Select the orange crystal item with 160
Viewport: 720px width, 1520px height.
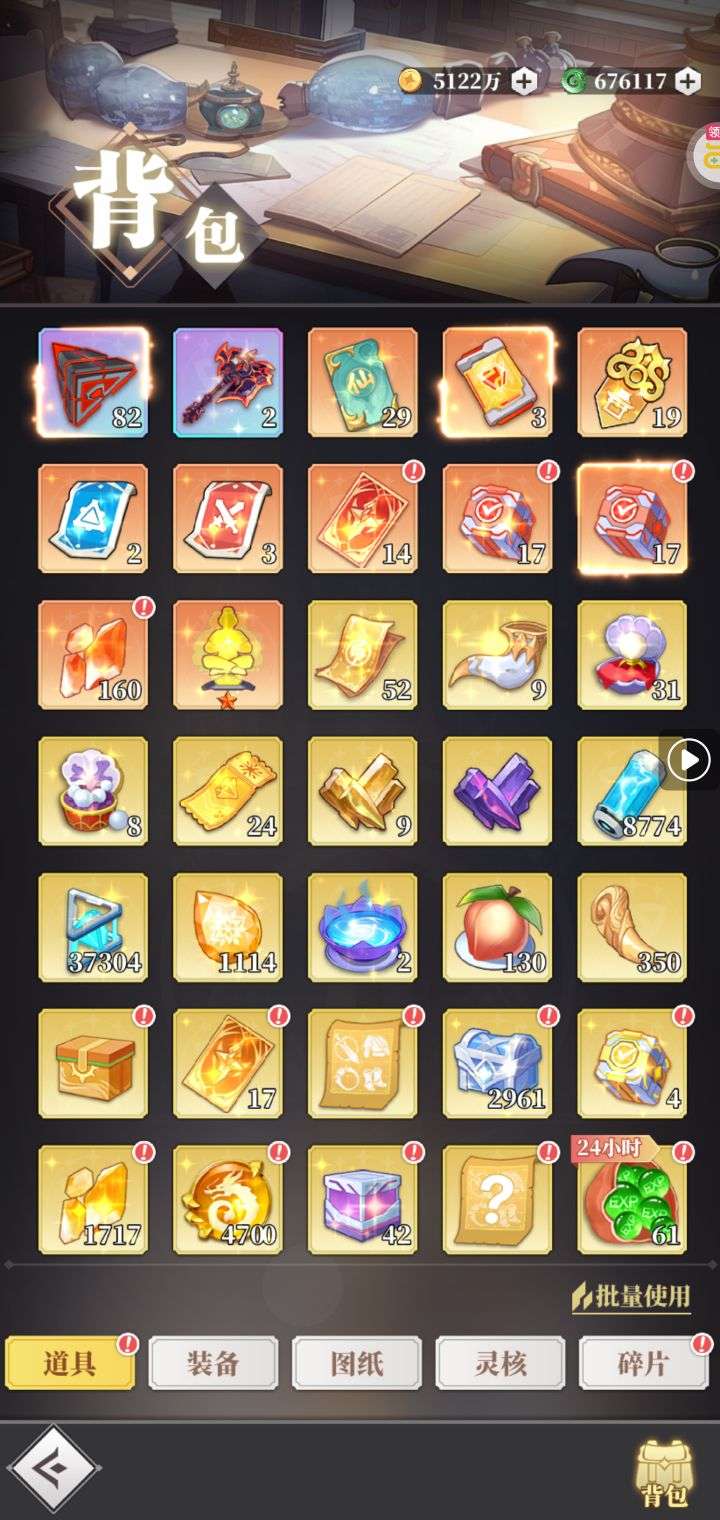click(92, 654)
